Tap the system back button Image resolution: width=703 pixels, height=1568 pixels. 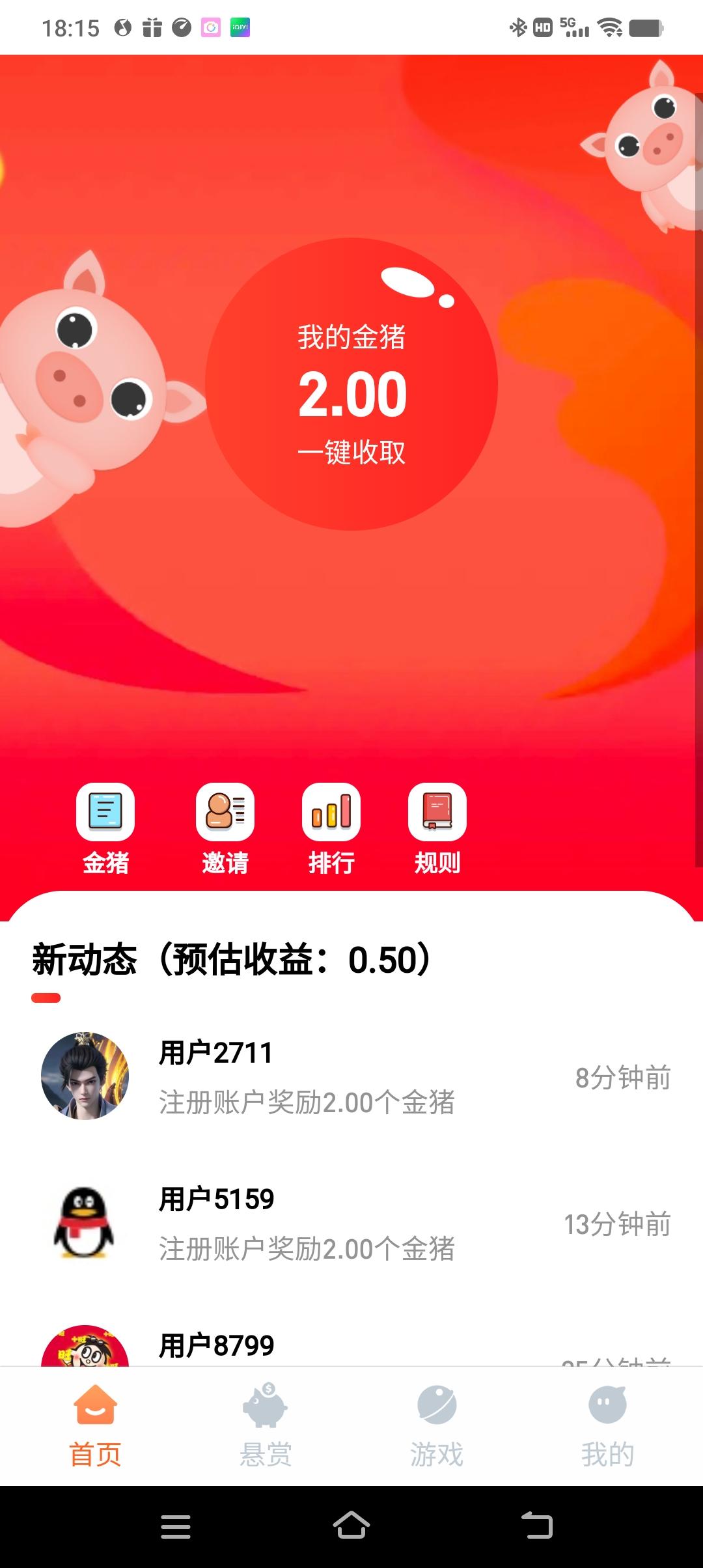tap(537, 1526)
